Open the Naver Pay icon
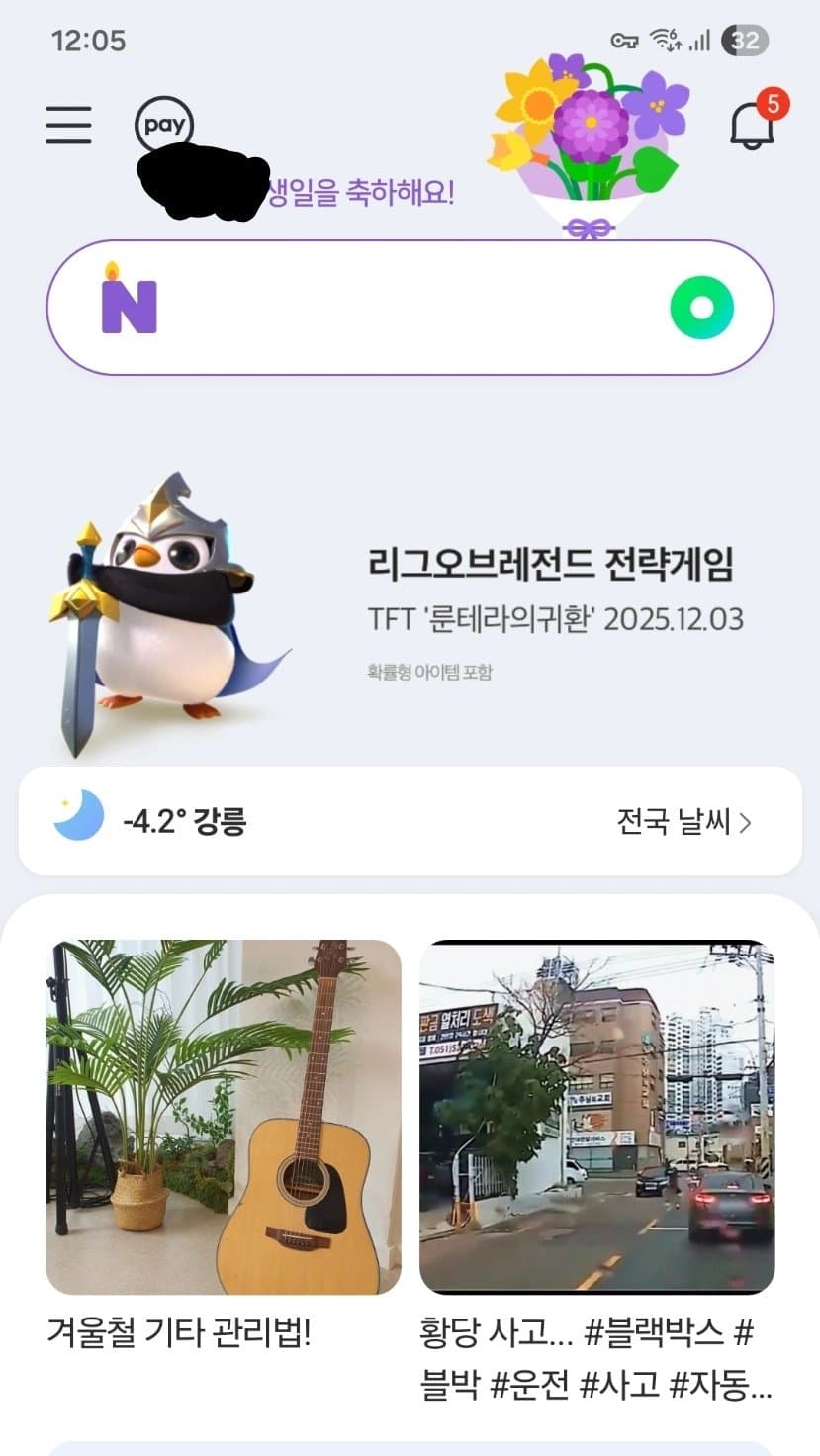 164,126
